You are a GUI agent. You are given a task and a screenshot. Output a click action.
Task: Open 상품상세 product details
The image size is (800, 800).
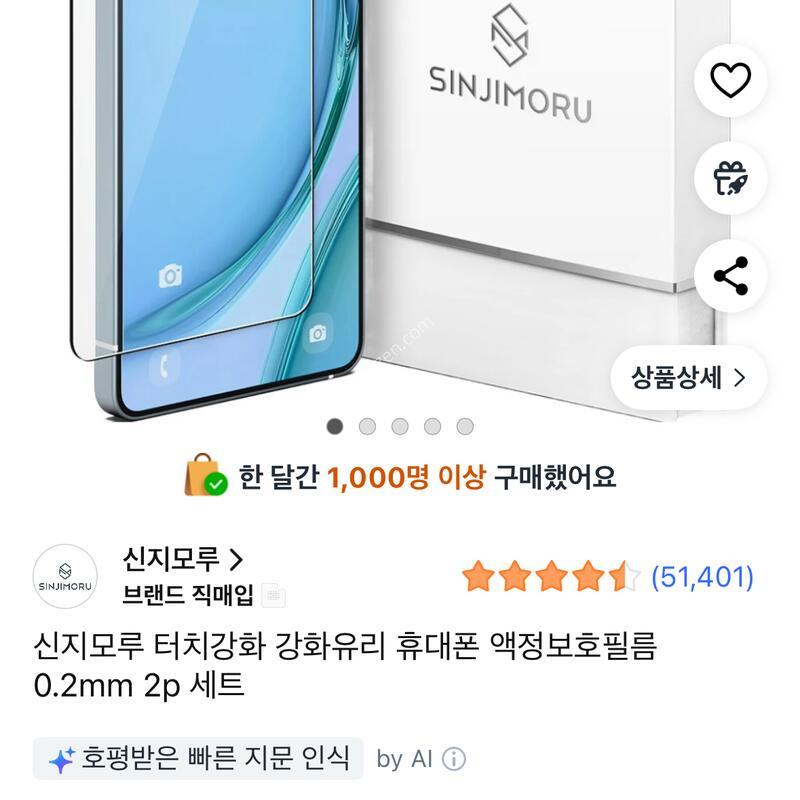pyautogui.click(x=689, y=377)
